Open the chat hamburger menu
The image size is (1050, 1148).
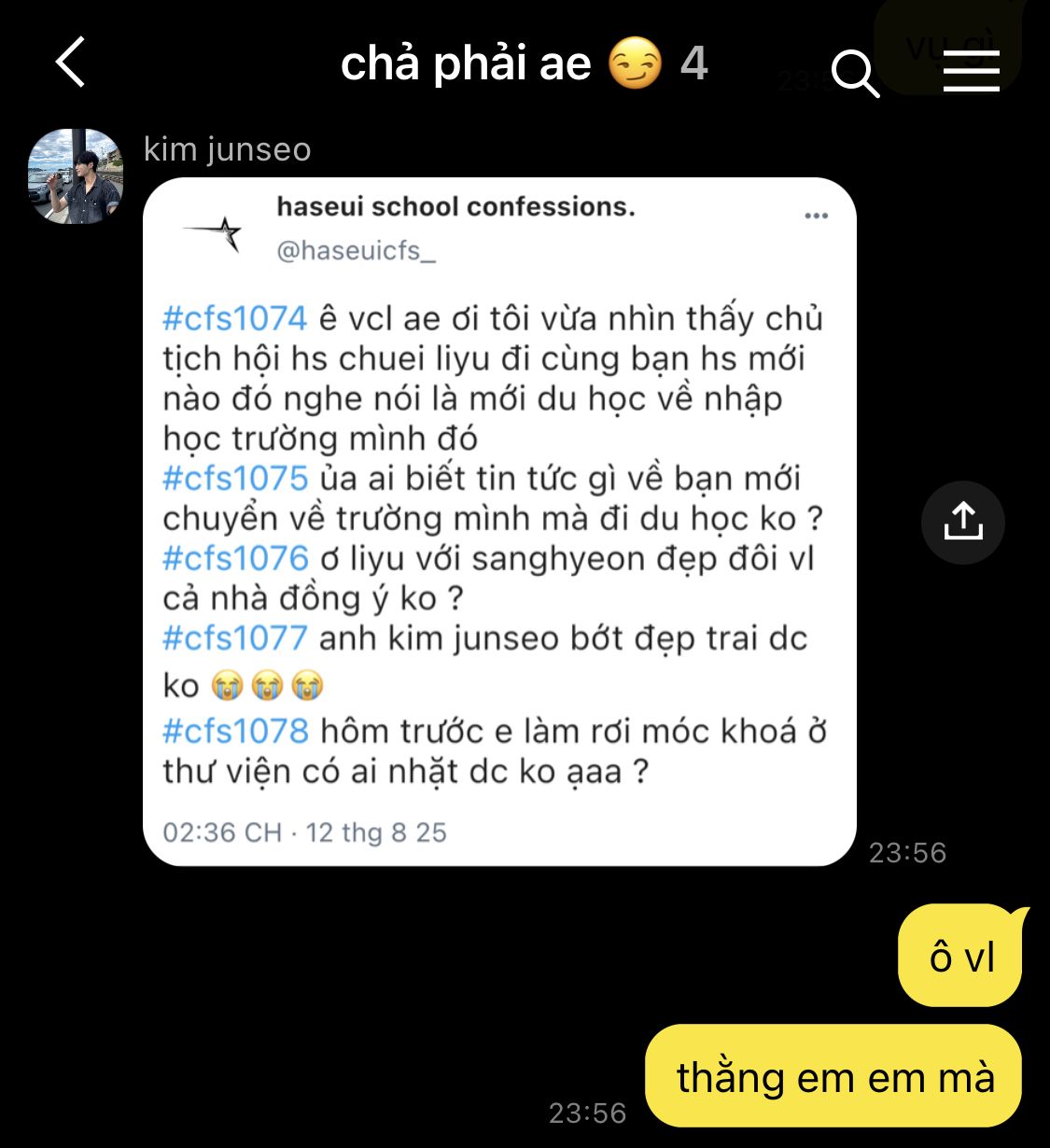click(x=971, y=71)
